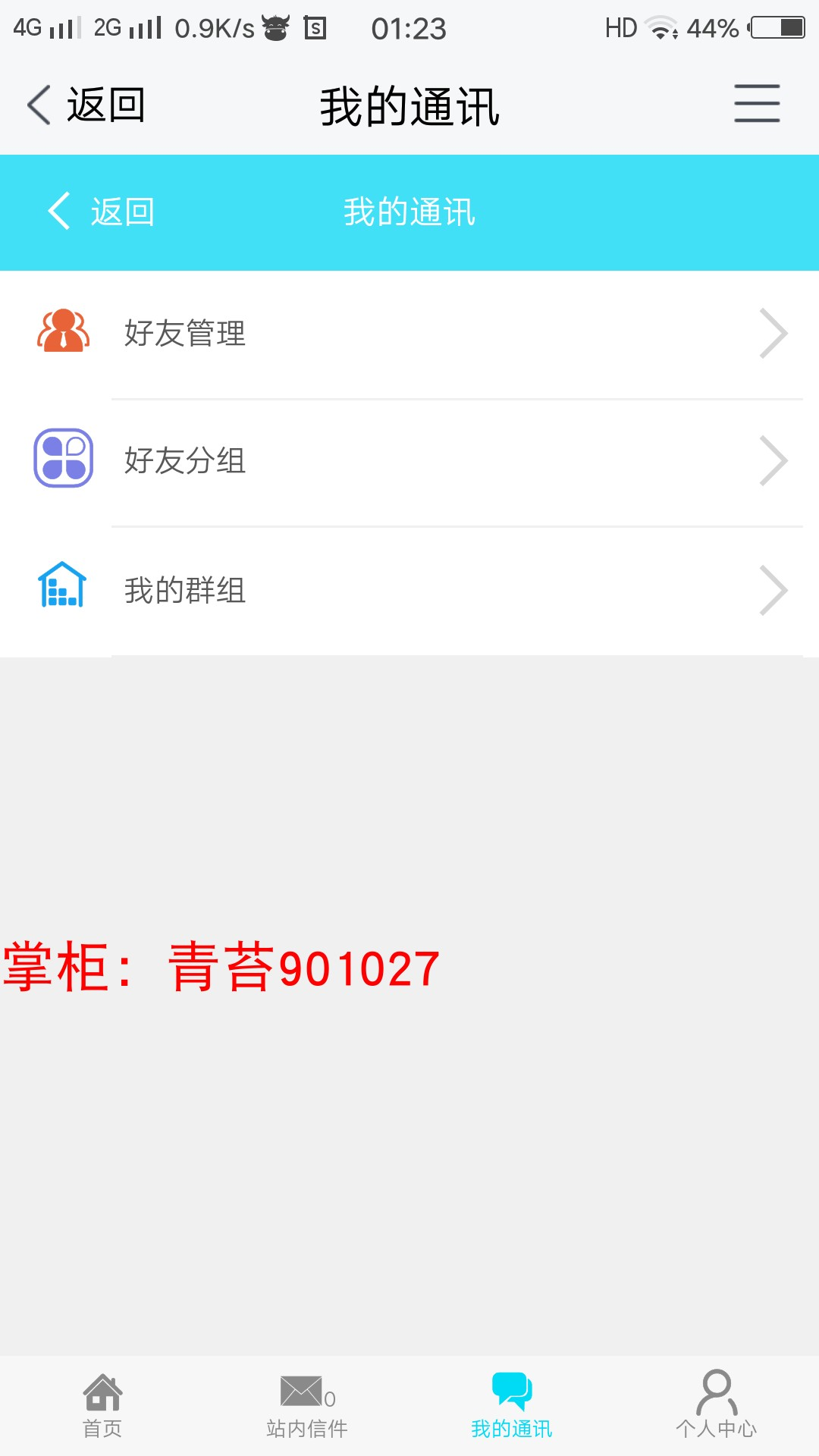Open 好友管理 friend management
Screen dimensions: 819x1456
pyautogui.click(x=409, y=334)
